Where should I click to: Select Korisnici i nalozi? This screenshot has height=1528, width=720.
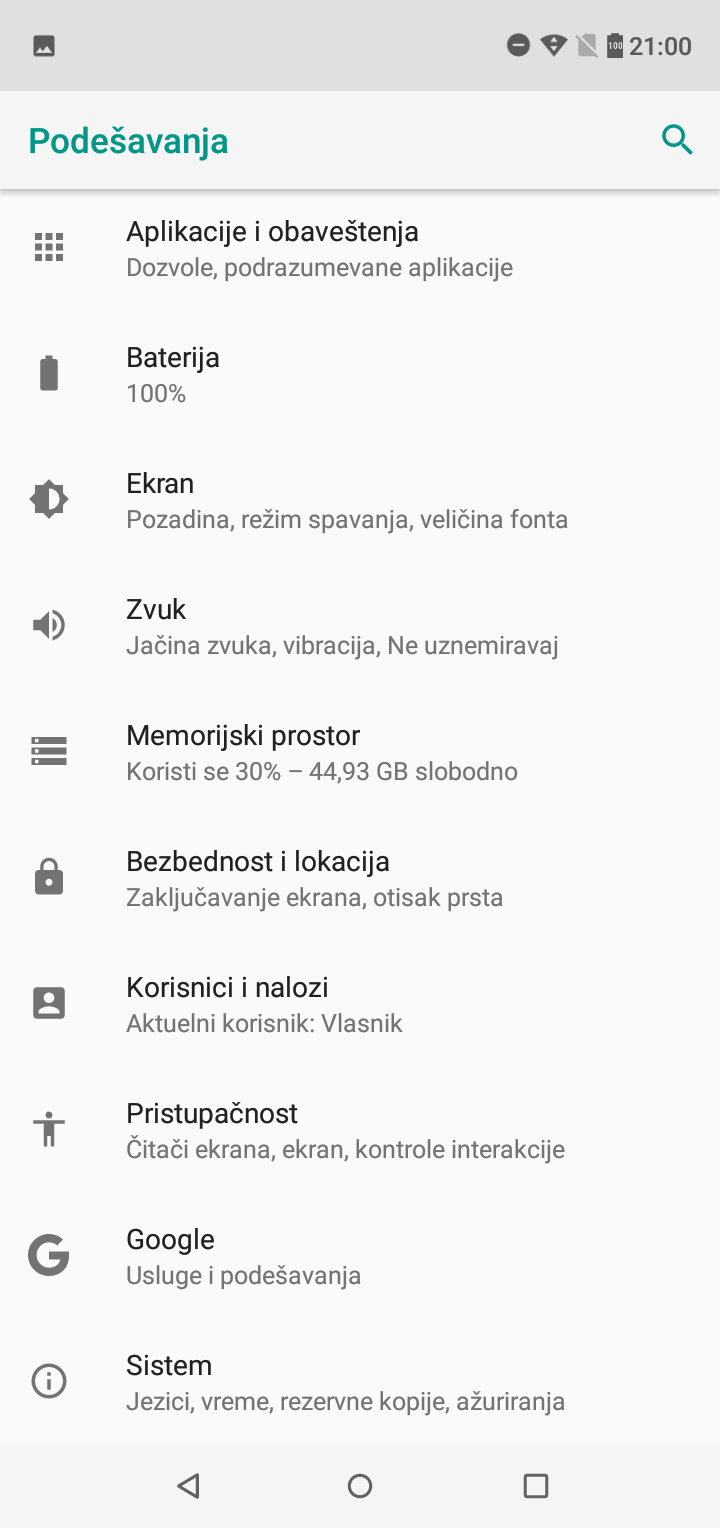tap(360, 1004)
